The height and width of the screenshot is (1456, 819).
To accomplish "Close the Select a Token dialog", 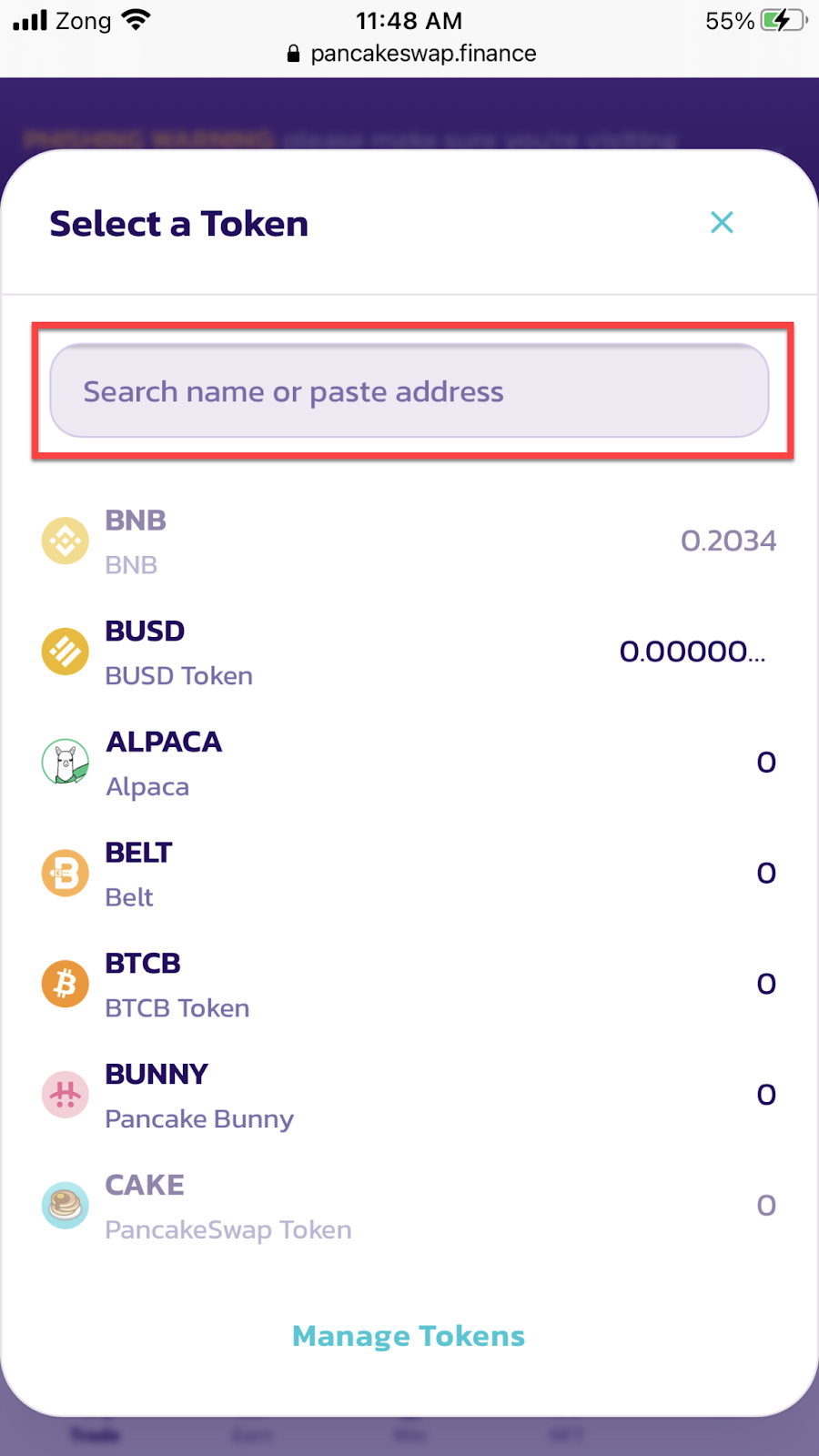I will (x=722, y=222).
